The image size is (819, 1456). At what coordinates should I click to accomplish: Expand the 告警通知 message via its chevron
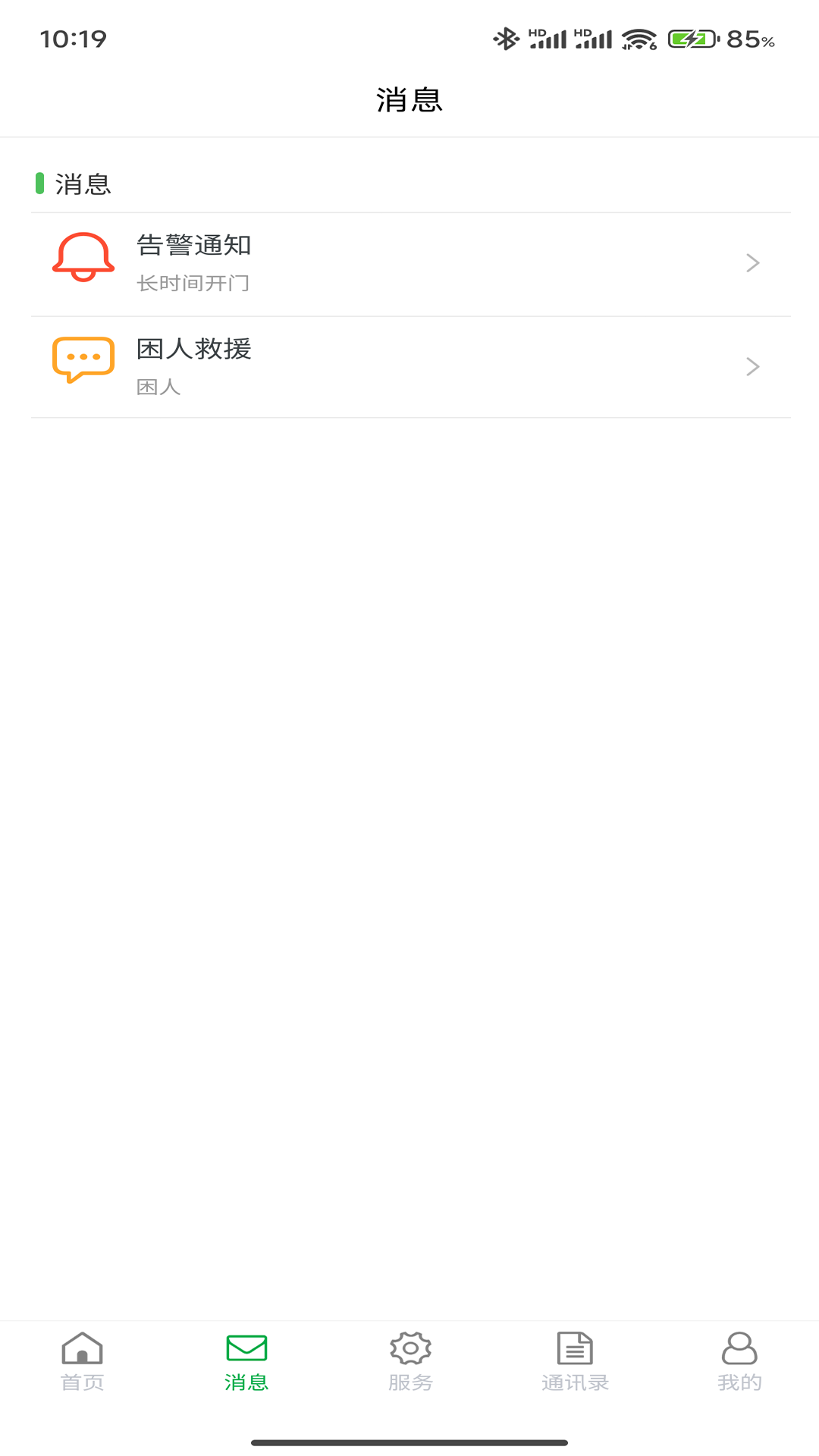click(x=752, y=262)
